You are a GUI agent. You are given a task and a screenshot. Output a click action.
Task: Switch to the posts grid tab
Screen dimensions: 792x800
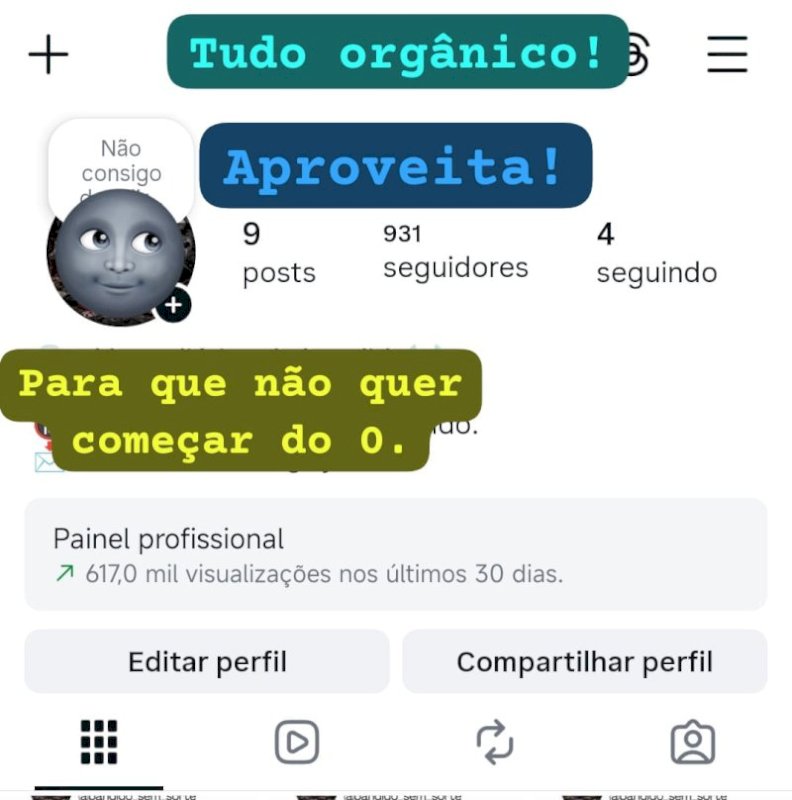tap(99, 742)
